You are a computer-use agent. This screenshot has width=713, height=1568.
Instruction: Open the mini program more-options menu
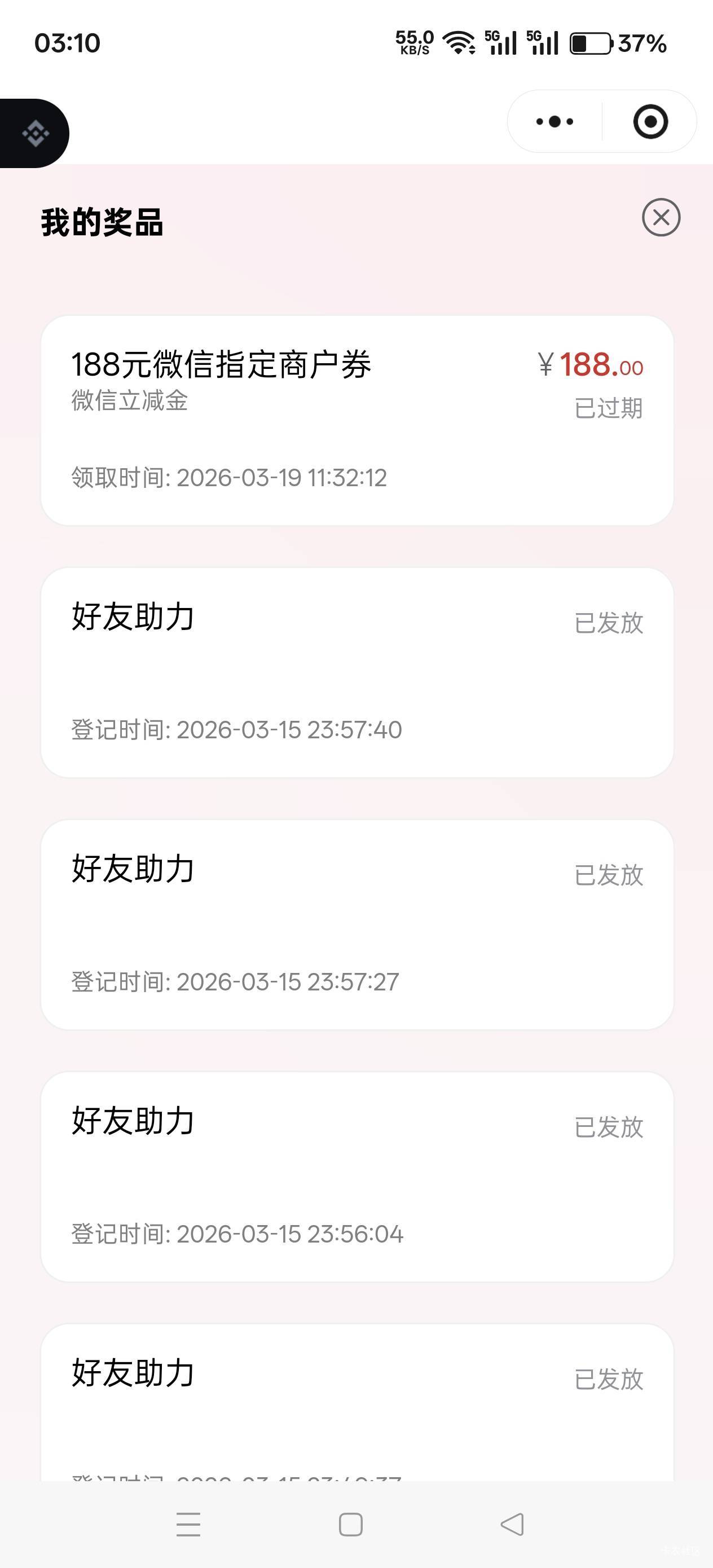pyautogui.click(x=554, y=122)
